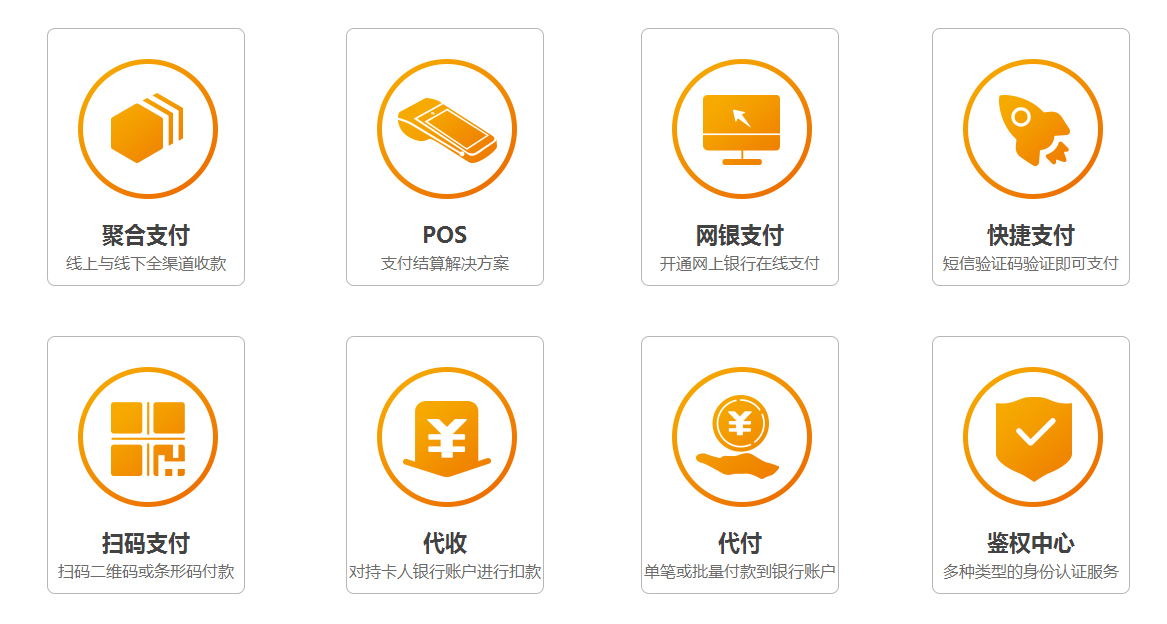Open the 代付 payout service card
1167x624 pixels.
tap(740, 465)
